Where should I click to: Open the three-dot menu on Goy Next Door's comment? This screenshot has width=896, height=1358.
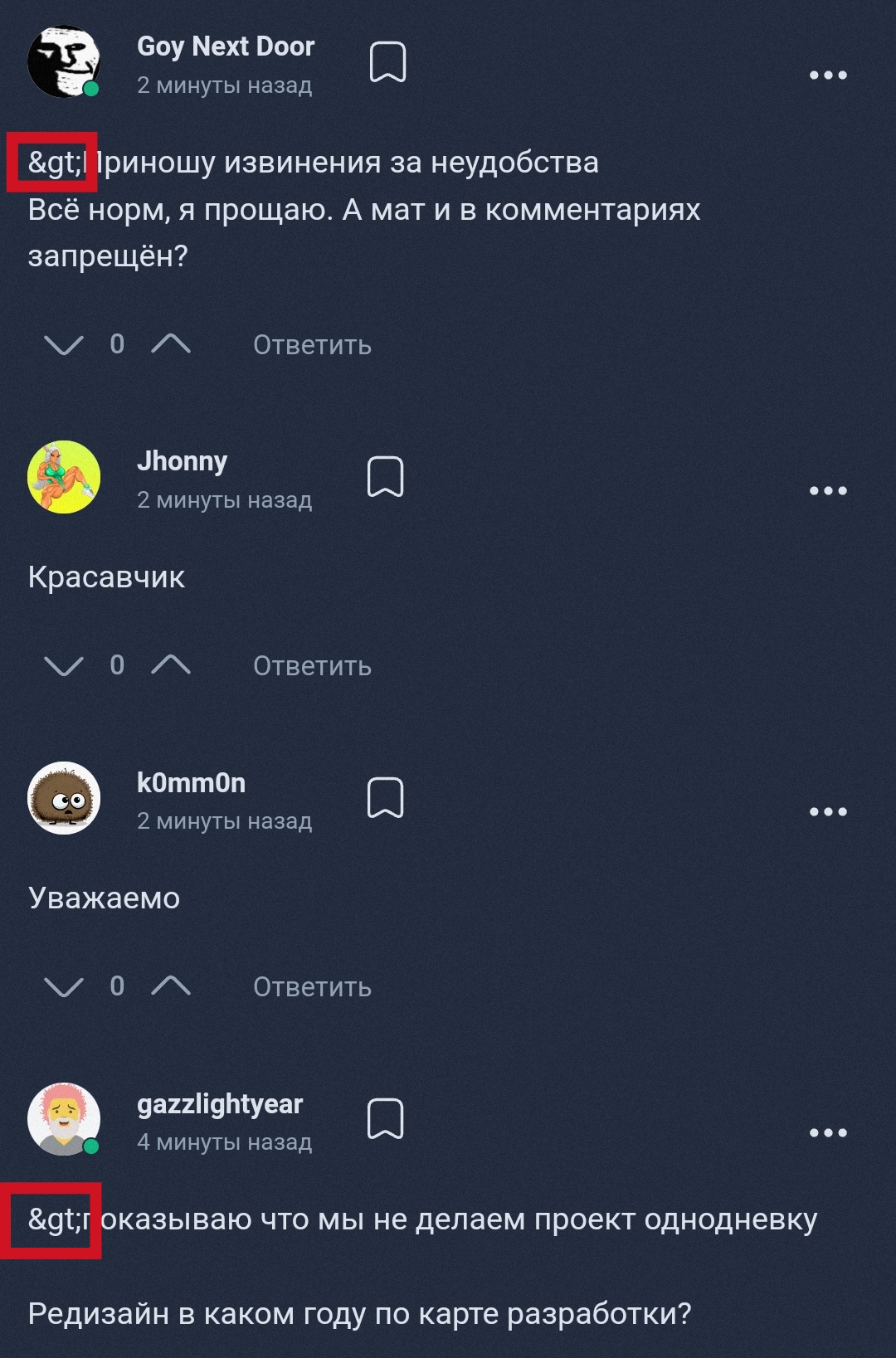pos(828,75)
